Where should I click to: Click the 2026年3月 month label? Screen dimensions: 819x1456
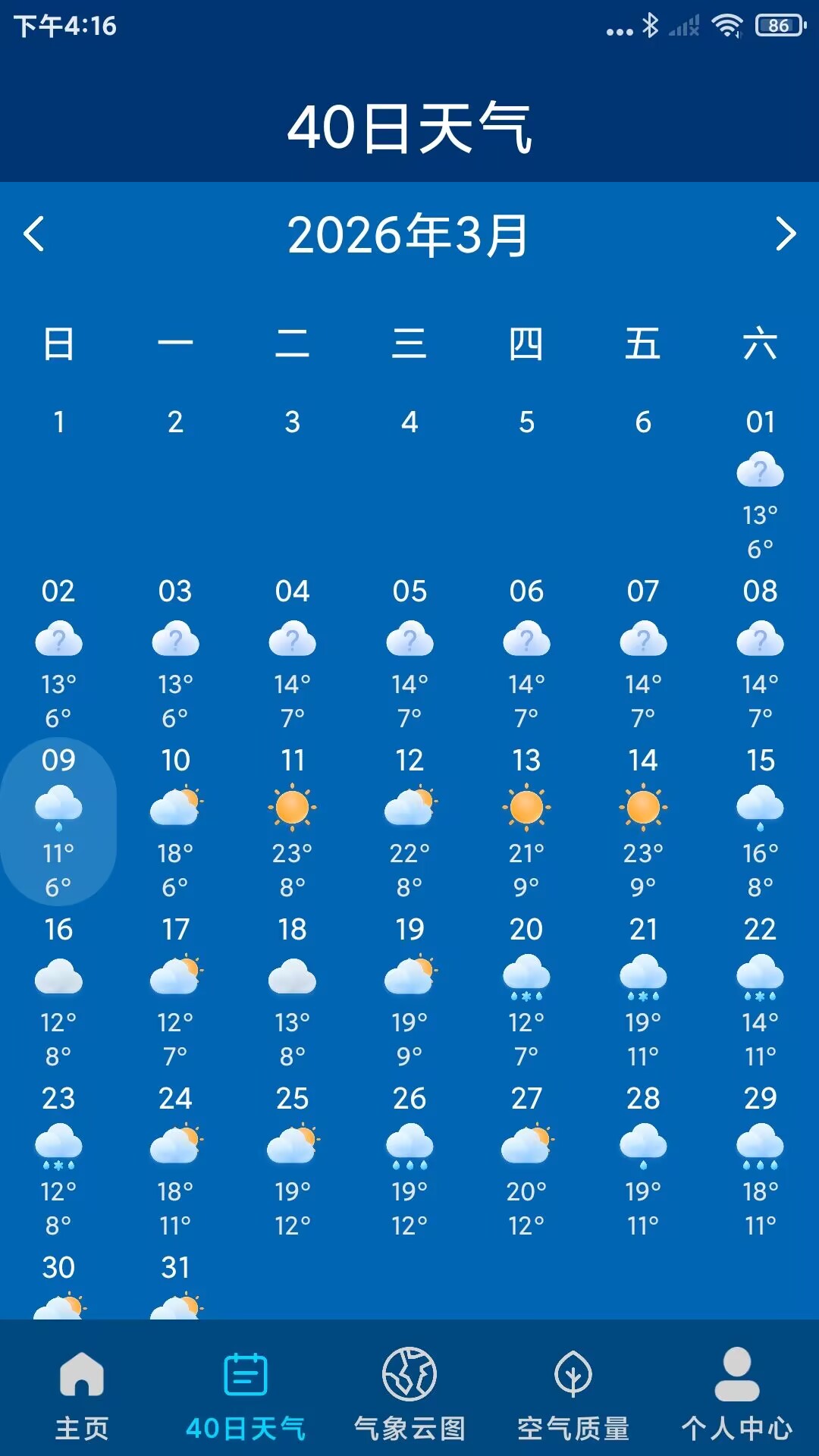[x=409, y=235]
